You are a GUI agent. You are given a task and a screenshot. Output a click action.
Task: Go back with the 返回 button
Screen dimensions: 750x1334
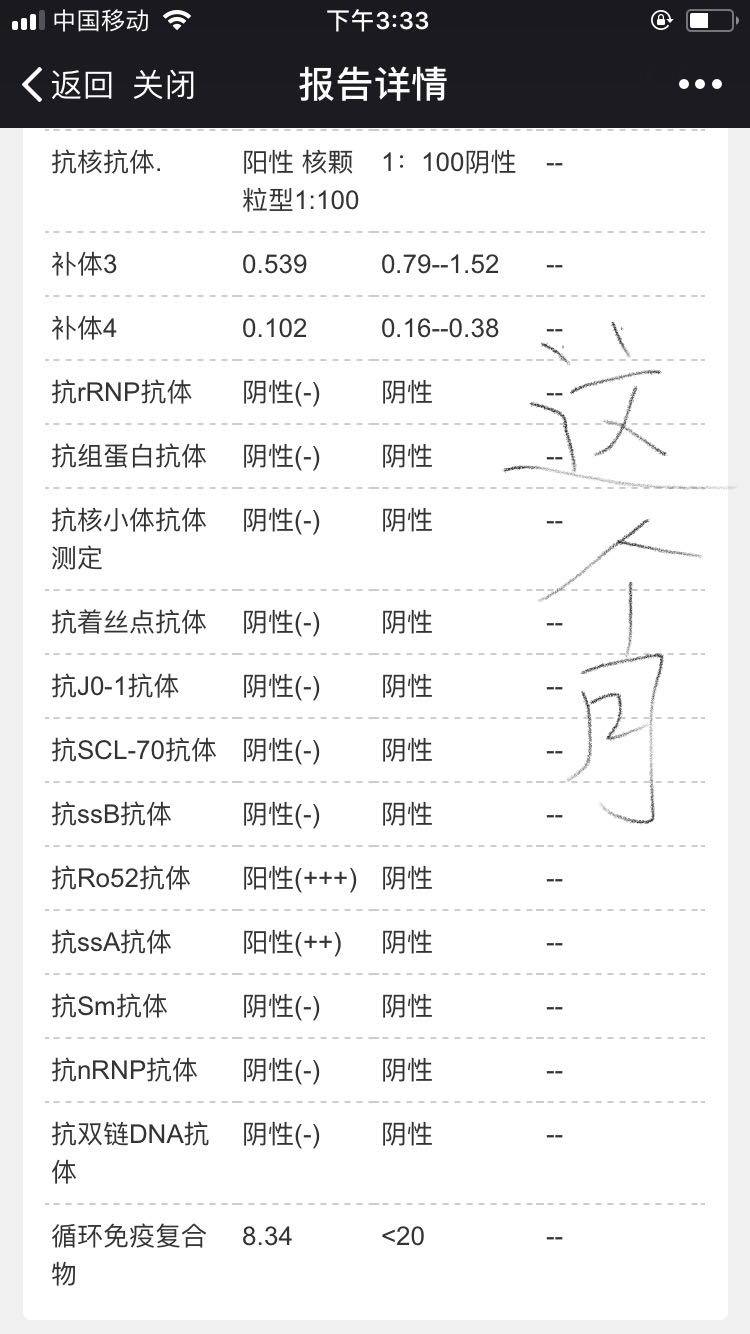click(68, 85)
